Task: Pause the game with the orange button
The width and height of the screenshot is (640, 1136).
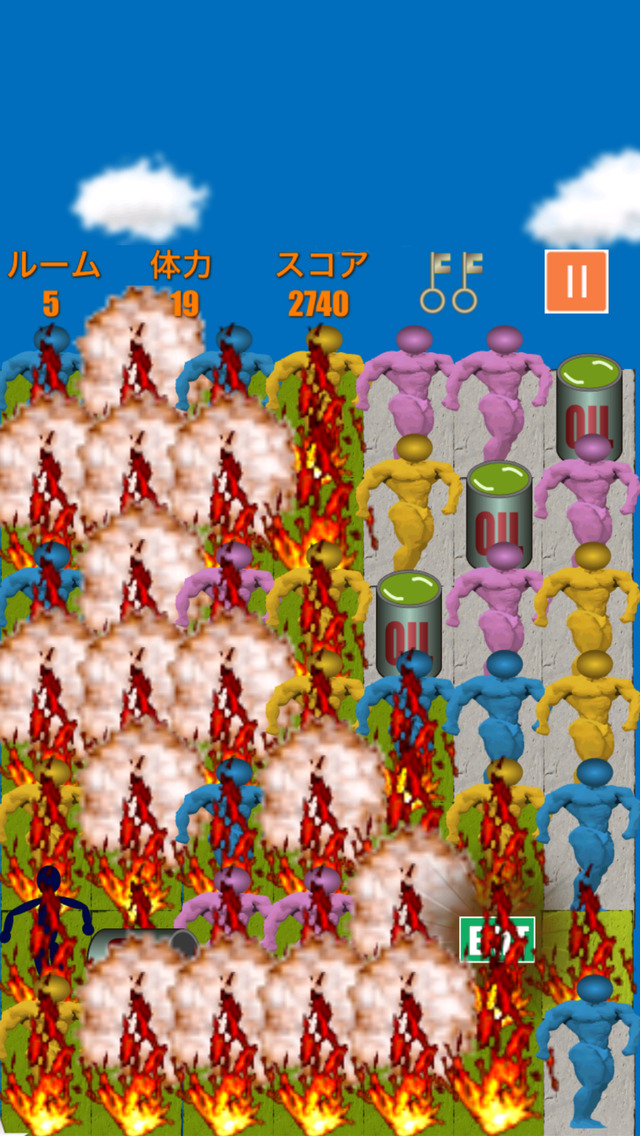Action: pyautogui.click(x=576, y=281)
